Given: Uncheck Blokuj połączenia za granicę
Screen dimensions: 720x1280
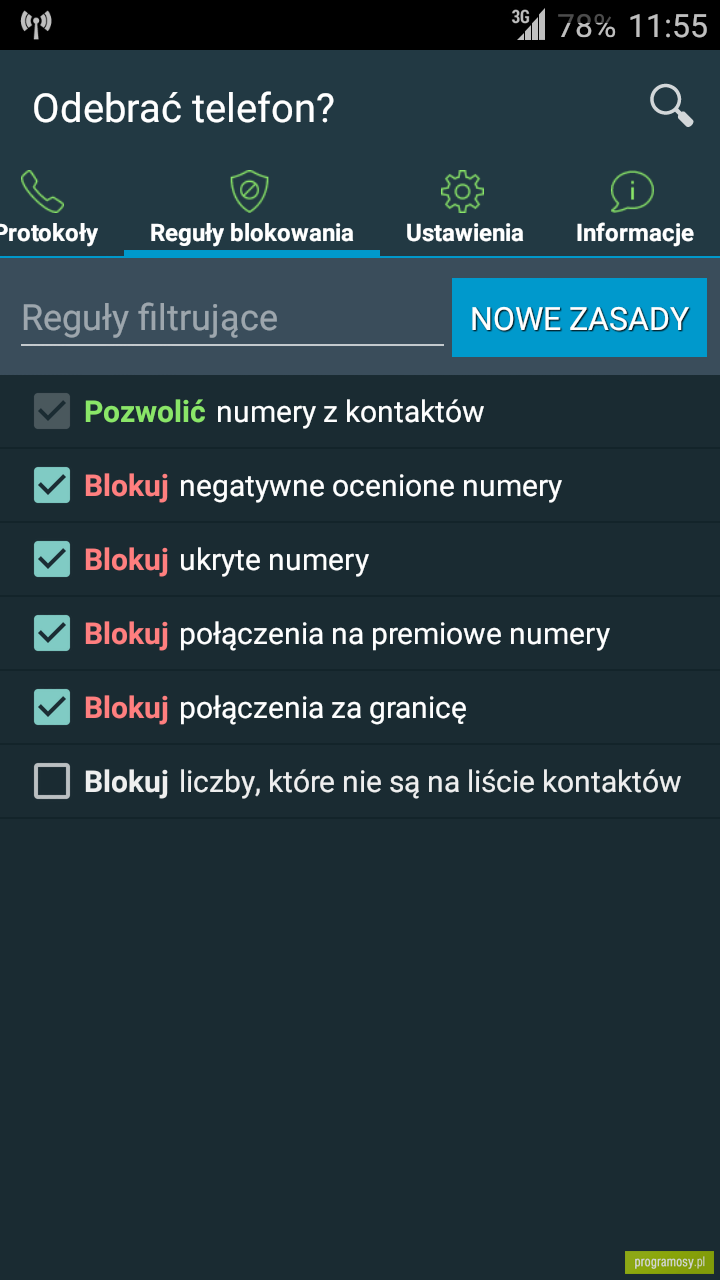Looking at the screenshot, I should coord(52,707).
